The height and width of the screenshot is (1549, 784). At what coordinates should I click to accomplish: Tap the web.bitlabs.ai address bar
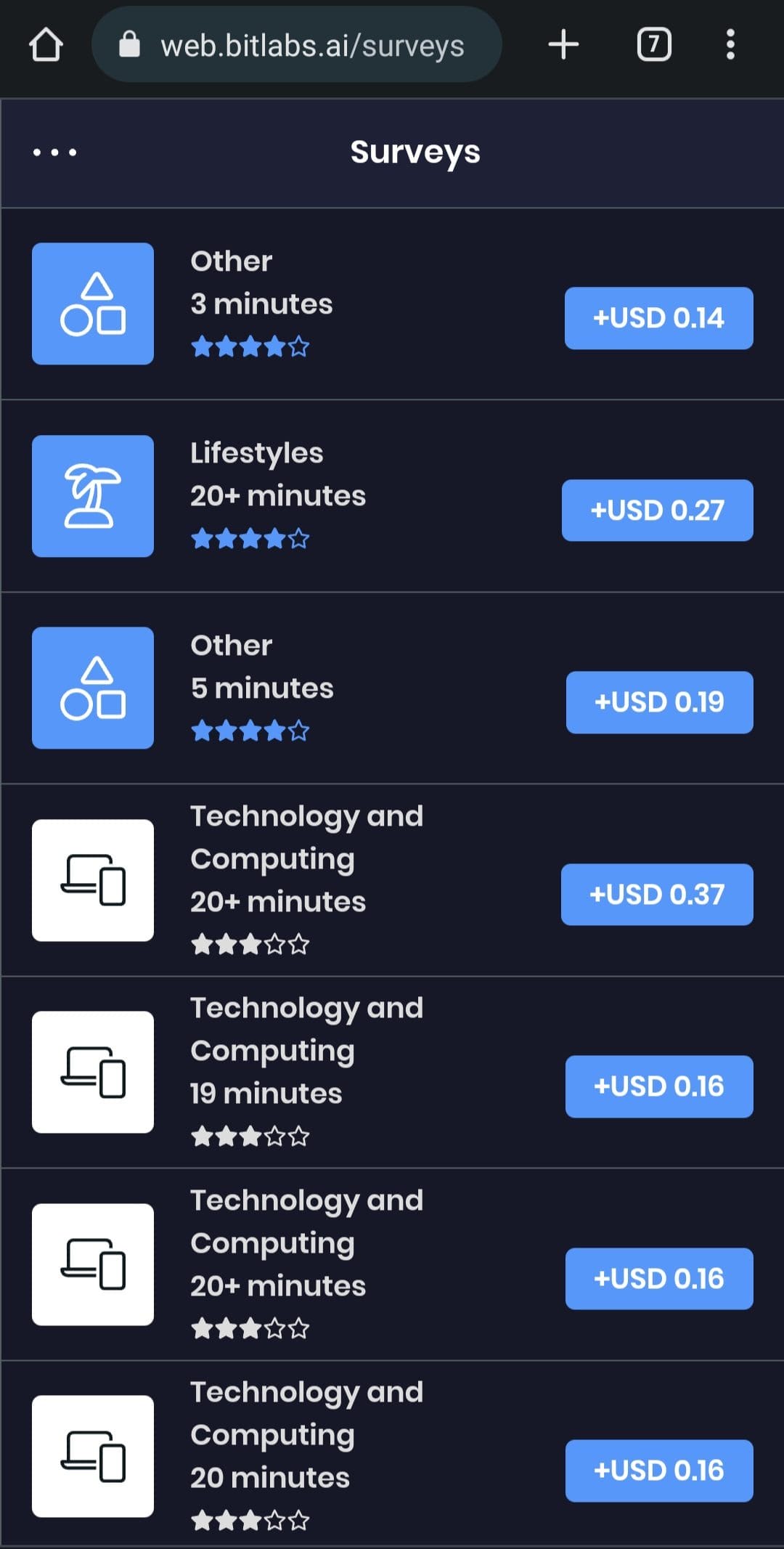(296, 45)
